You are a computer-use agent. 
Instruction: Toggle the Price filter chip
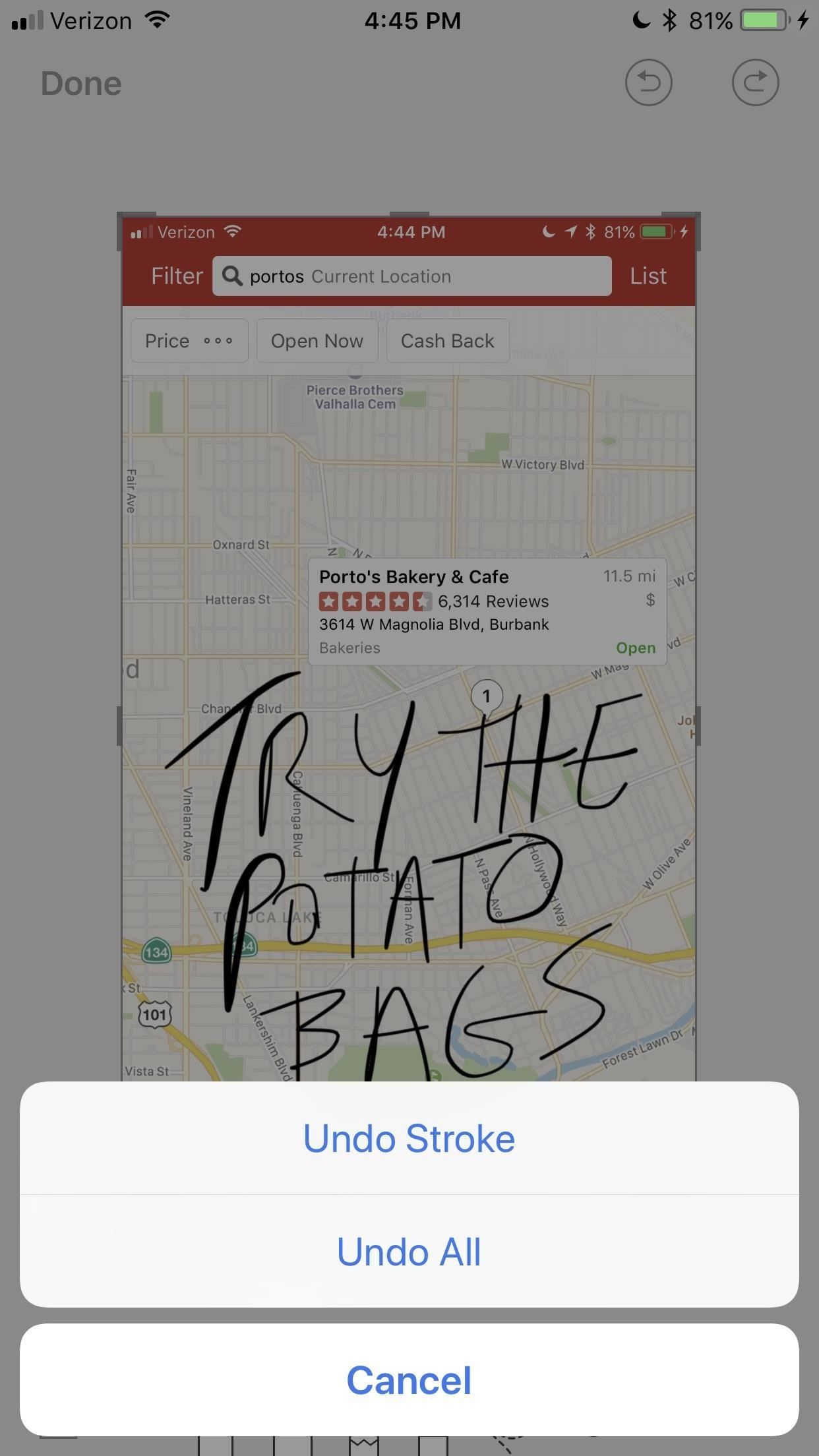coord(168,341)
